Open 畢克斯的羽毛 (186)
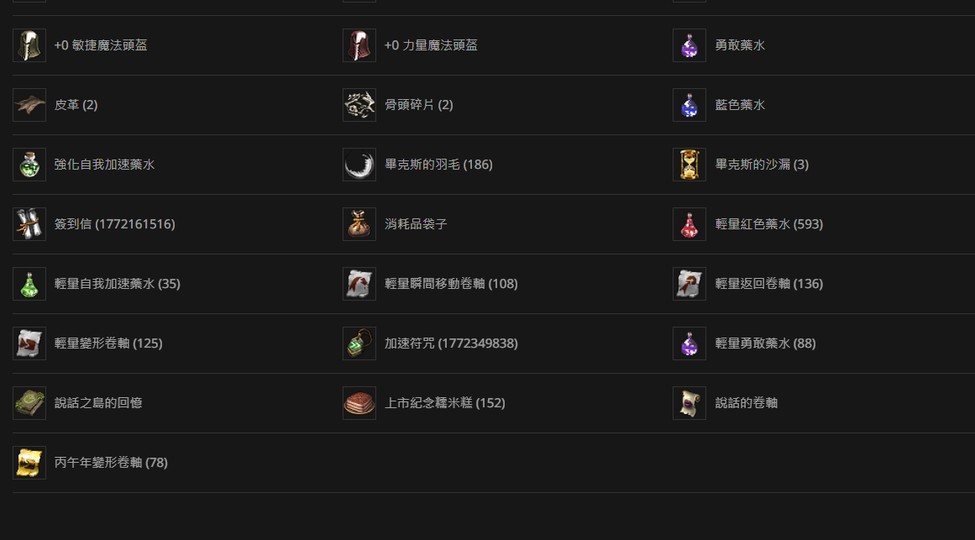This screenshot has height=540, width=975. coord(438,164)
